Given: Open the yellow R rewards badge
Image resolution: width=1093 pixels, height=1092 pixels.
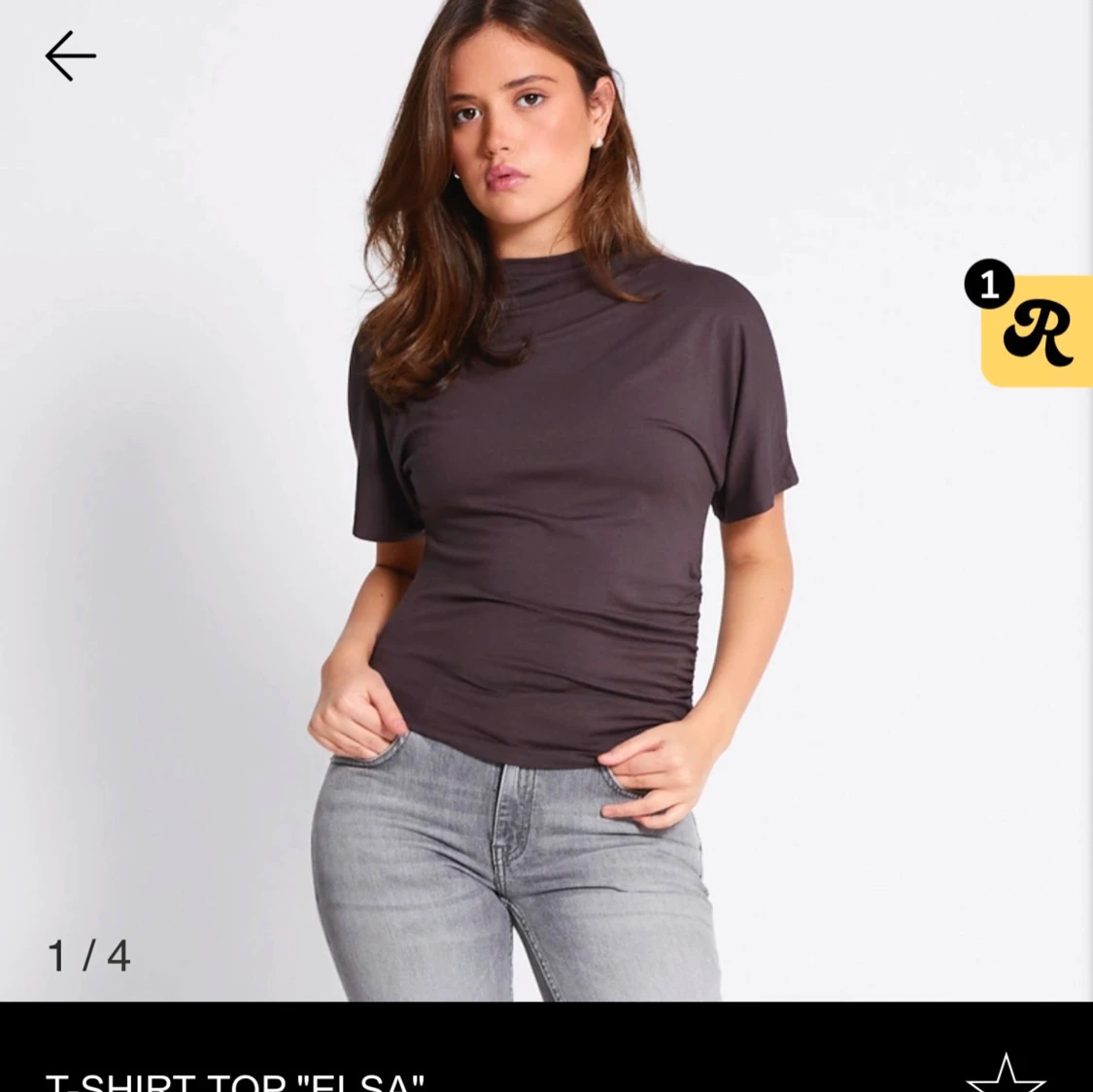Looking at the screenshot, I should [1037, 331].
